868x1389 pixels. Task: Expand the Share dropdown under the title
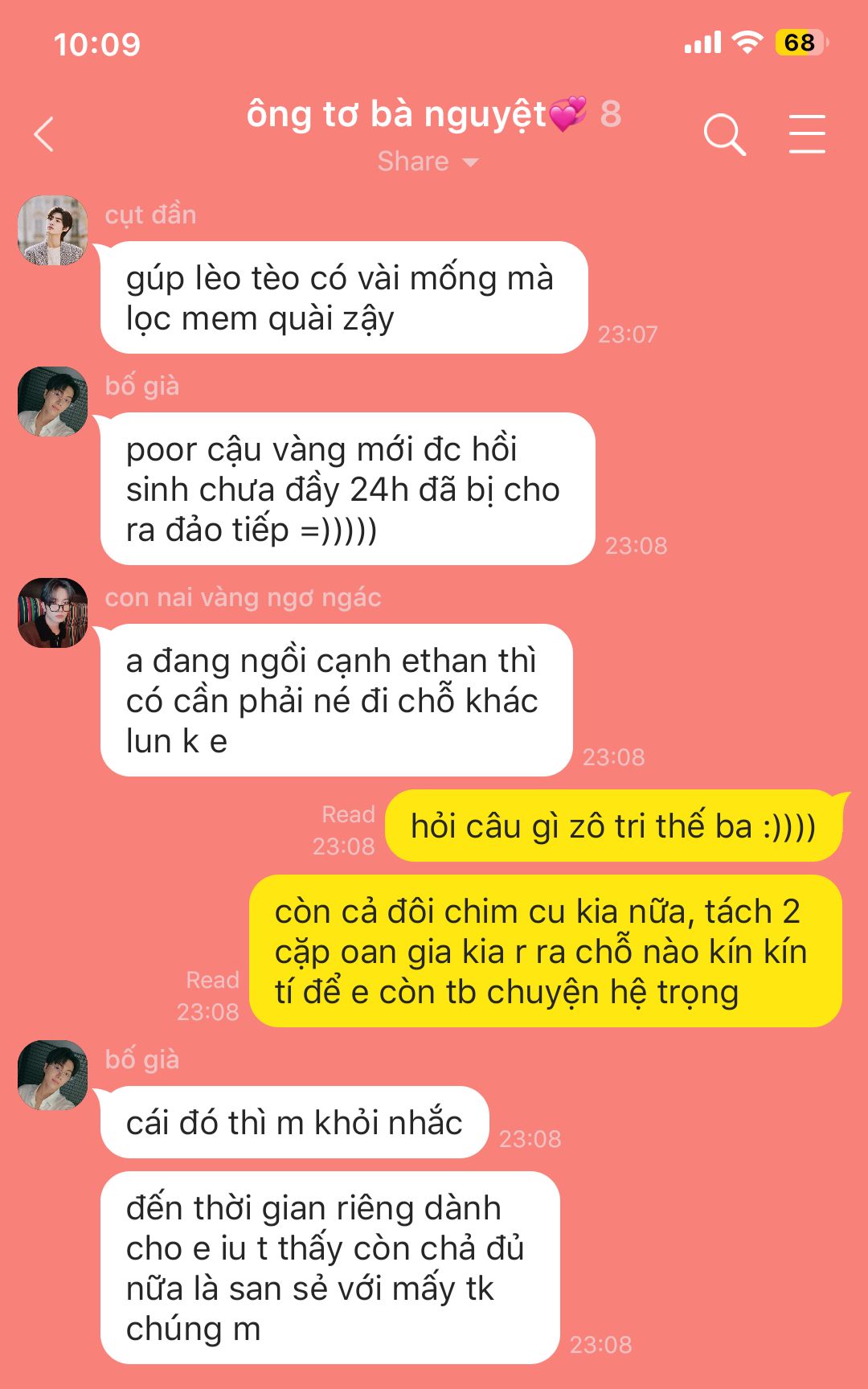[428, 162]
